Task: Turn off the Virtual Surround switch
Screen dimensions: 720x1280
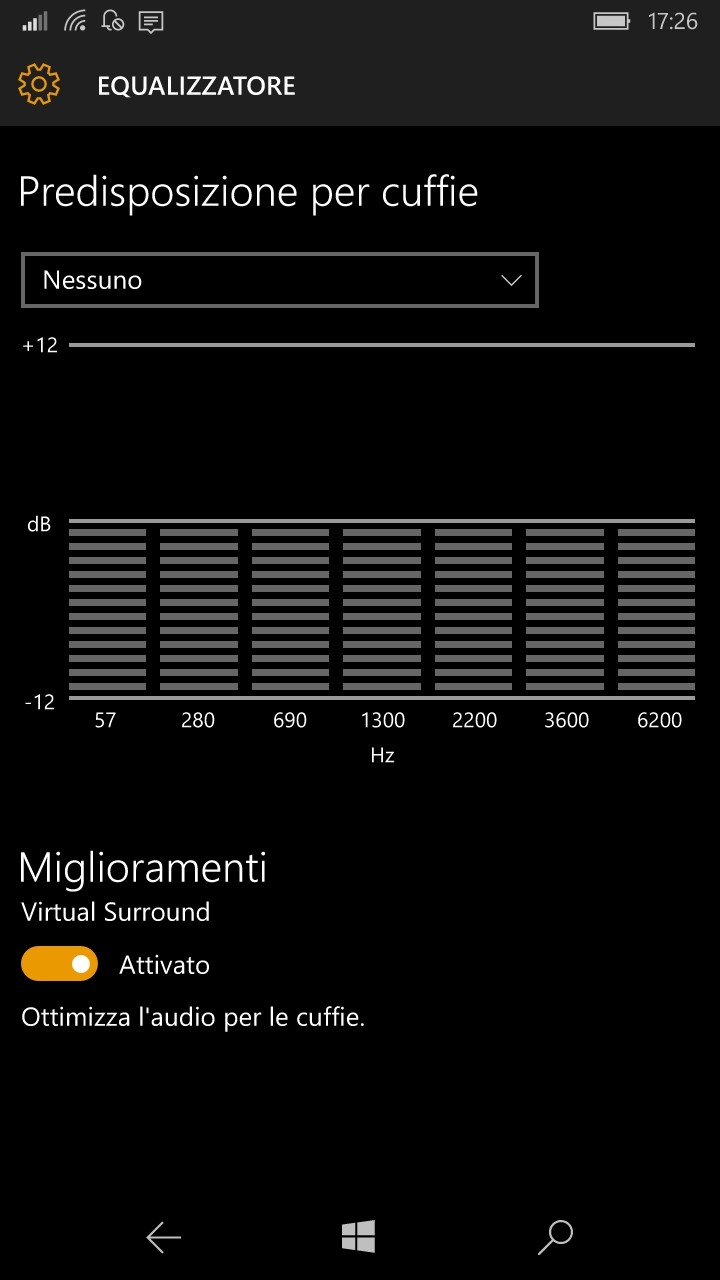Action: tap(60, 964)
